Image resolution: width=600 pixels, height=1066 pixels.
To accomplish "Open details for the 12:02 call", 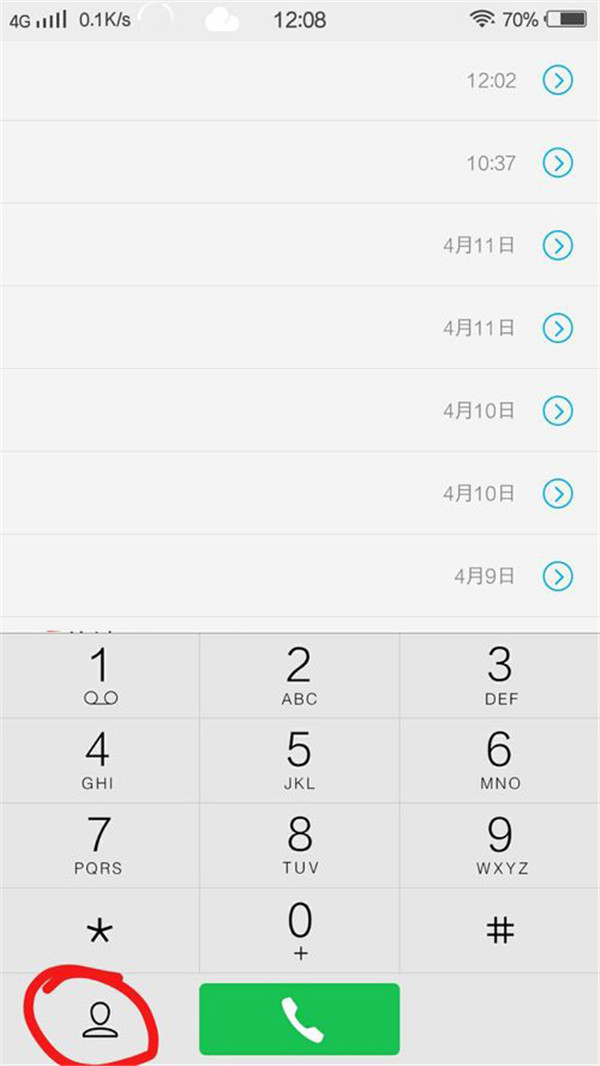I will pyautogui.click(x=558, y=80).
